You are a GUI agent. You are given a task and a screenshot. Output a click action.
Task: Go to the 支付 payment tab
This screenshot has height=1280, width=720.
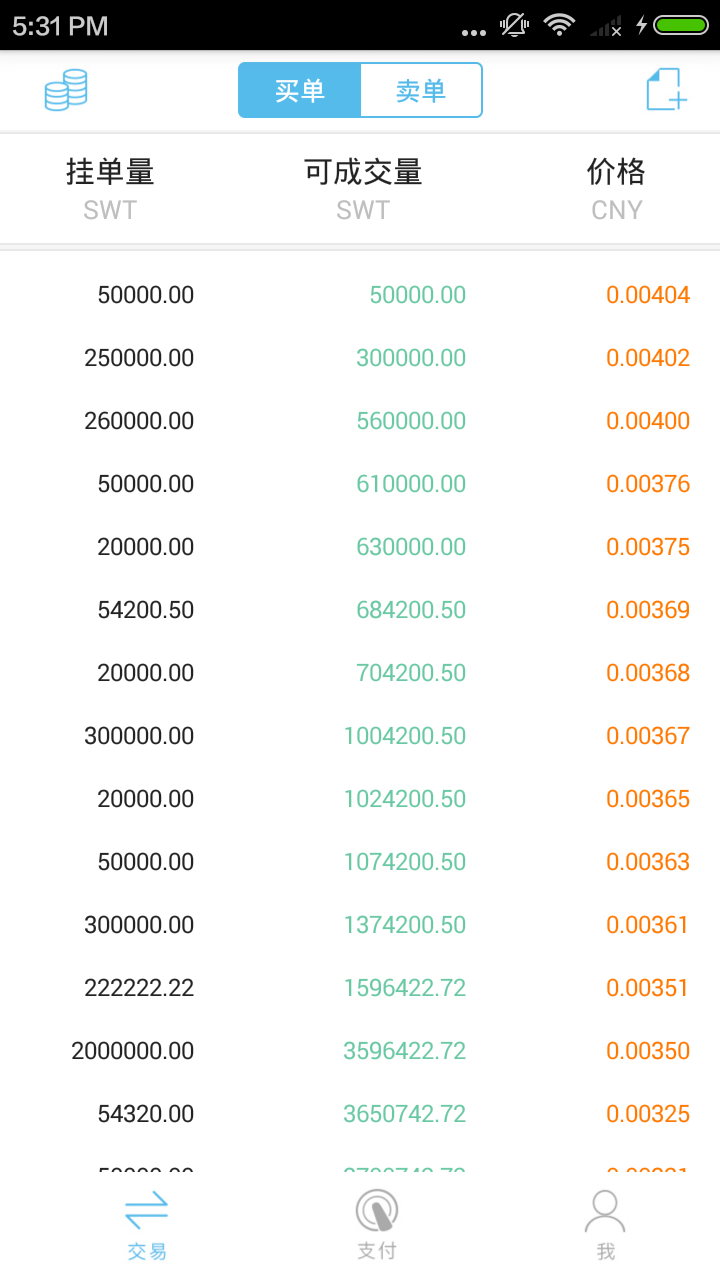377,1225
